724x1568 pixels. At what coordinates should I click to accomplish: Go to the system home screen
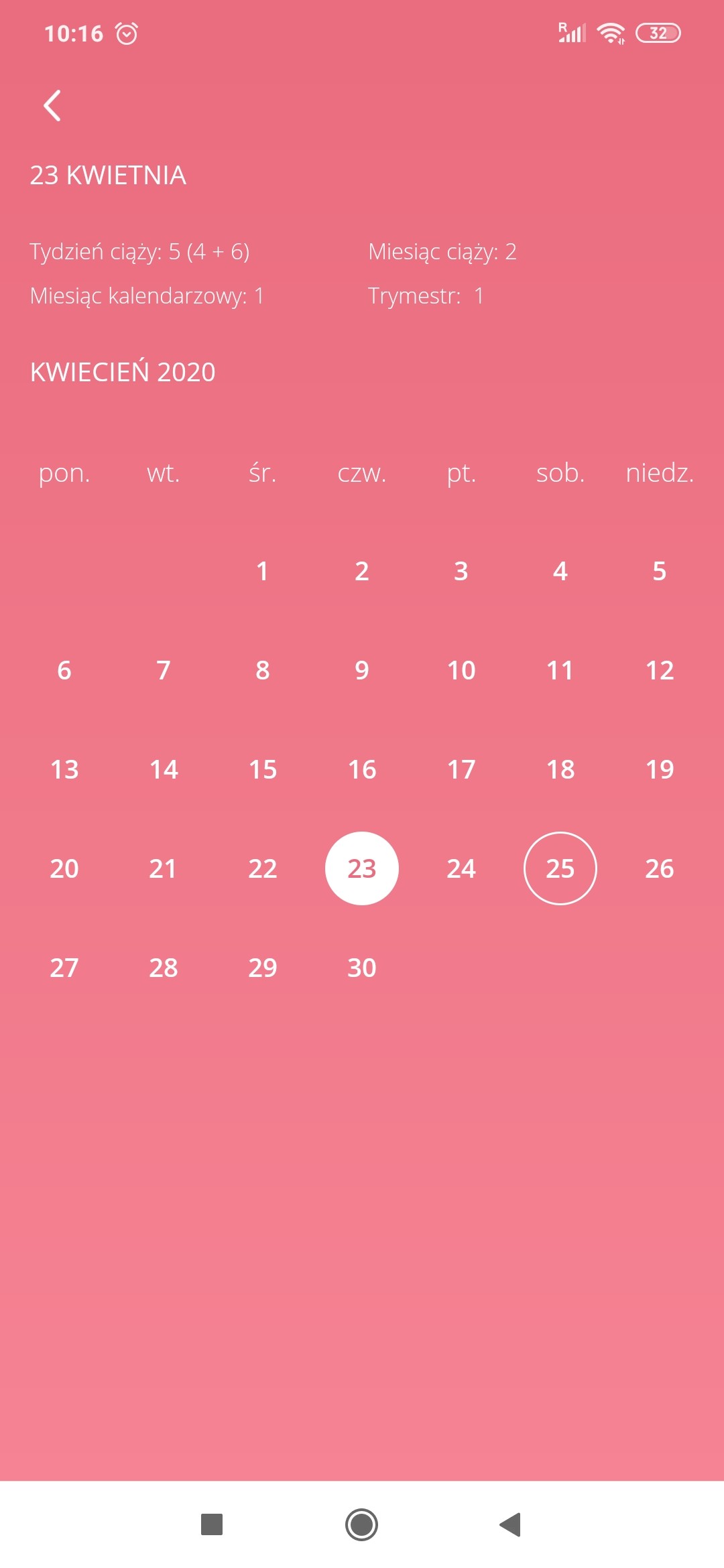361,1524
